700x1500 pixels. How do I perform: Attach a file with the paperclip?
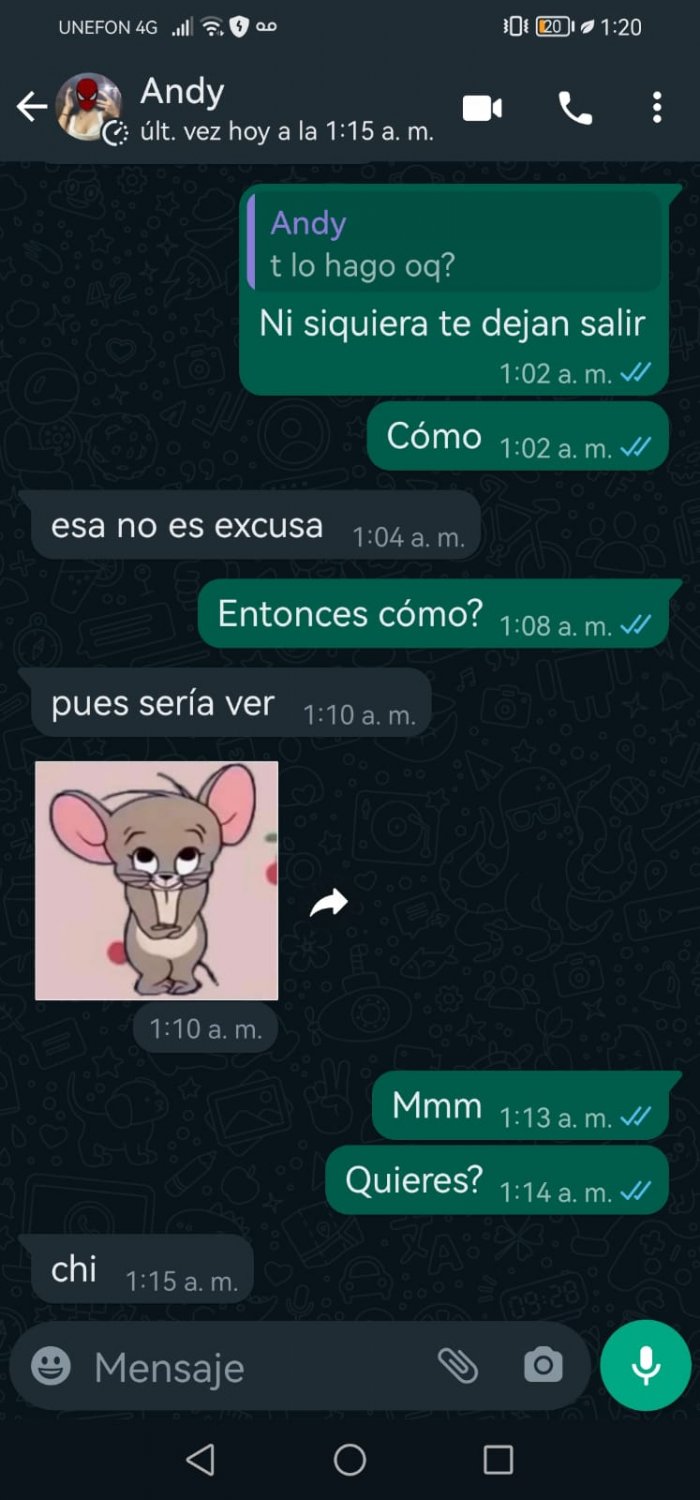coord(458,1366)
